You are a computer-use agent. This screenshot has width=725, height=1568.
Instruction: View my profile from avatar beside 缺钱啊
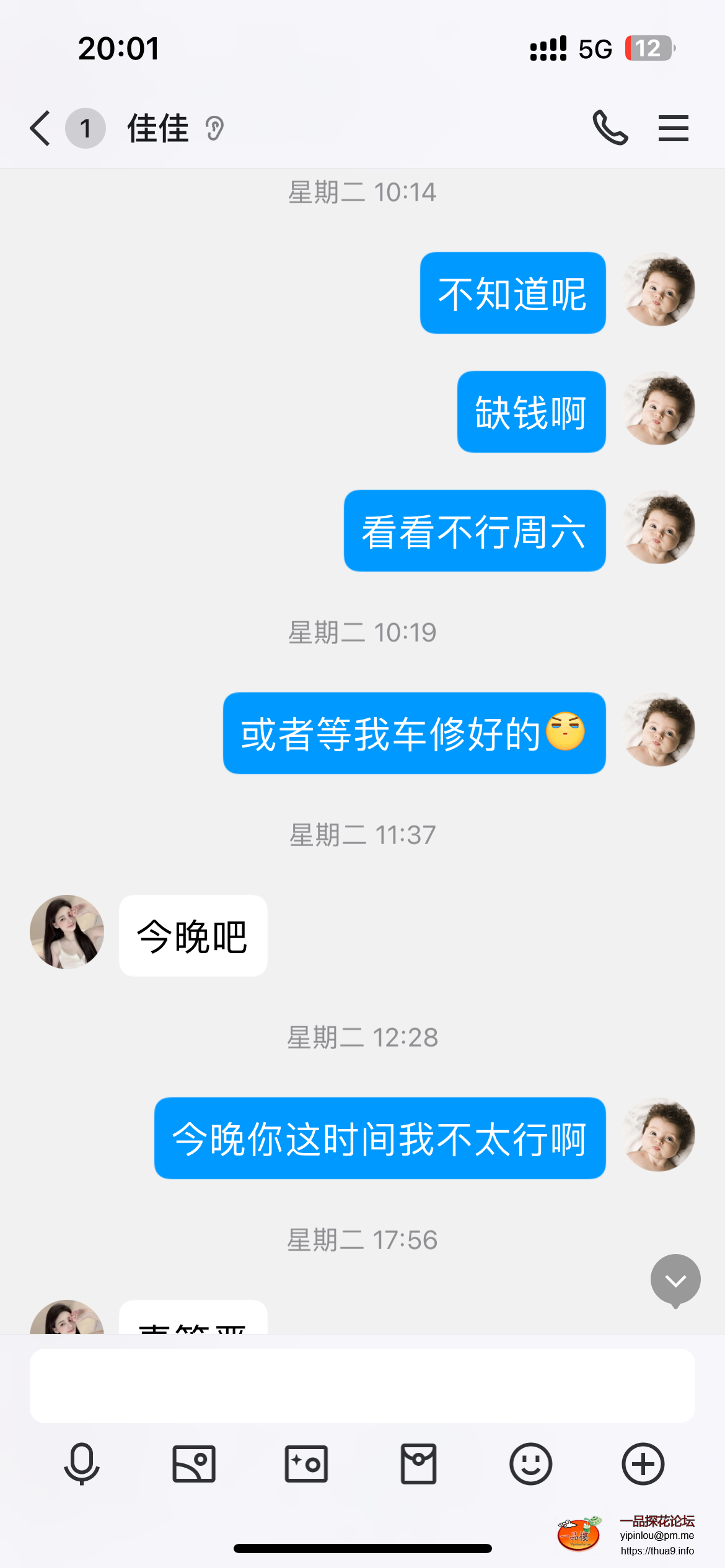coord(658,409)
